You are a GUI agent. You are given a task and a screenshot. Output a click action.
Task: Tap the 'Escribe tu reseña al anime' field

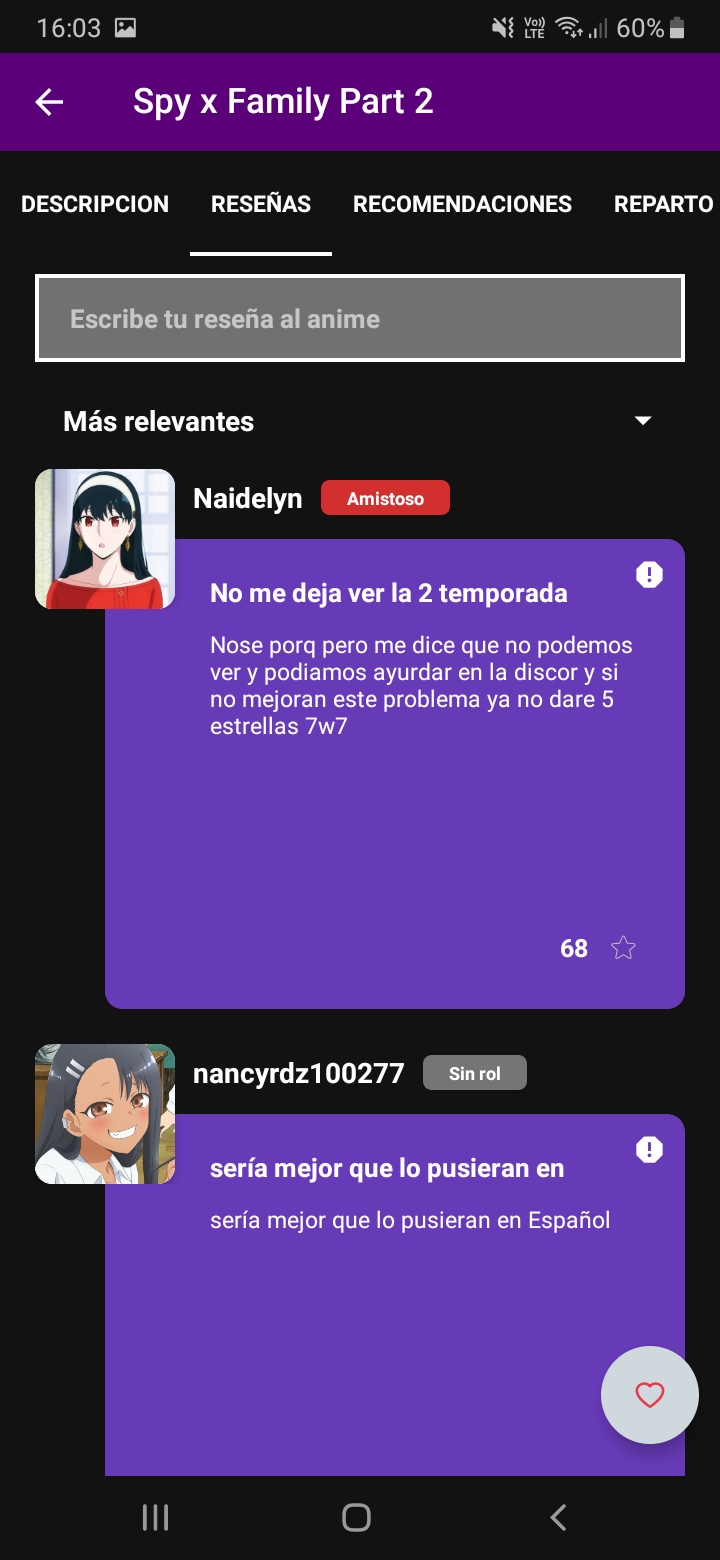(360, 319)
